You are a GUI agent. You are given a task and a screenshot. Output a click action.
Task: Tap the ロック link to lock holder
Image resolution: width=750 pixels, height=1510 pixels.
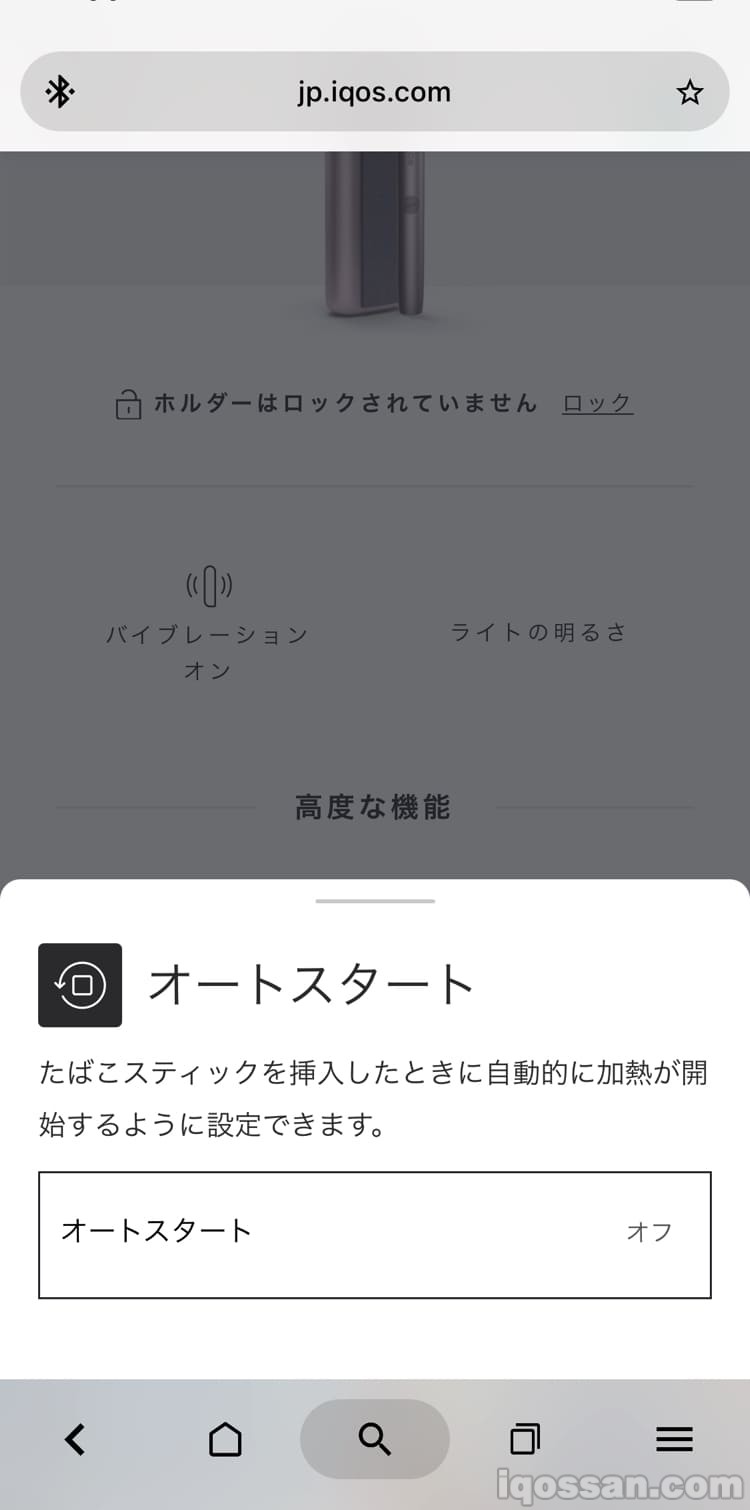[597, 403]
